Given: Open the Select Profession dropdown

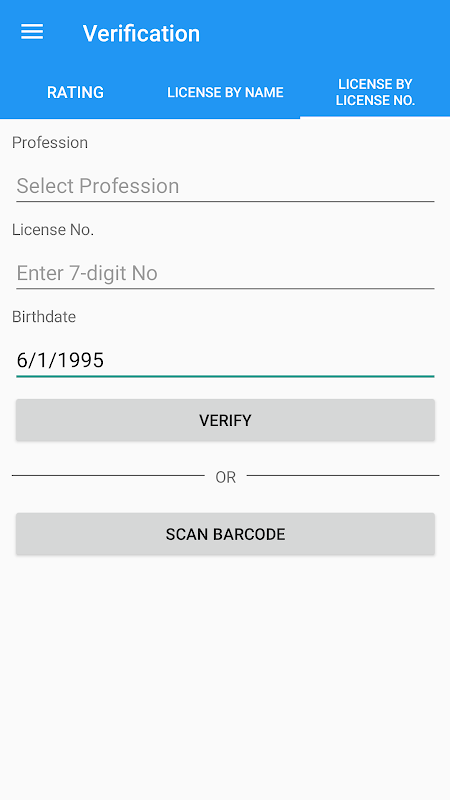Looking at the screenshot, I should (225, 186).
